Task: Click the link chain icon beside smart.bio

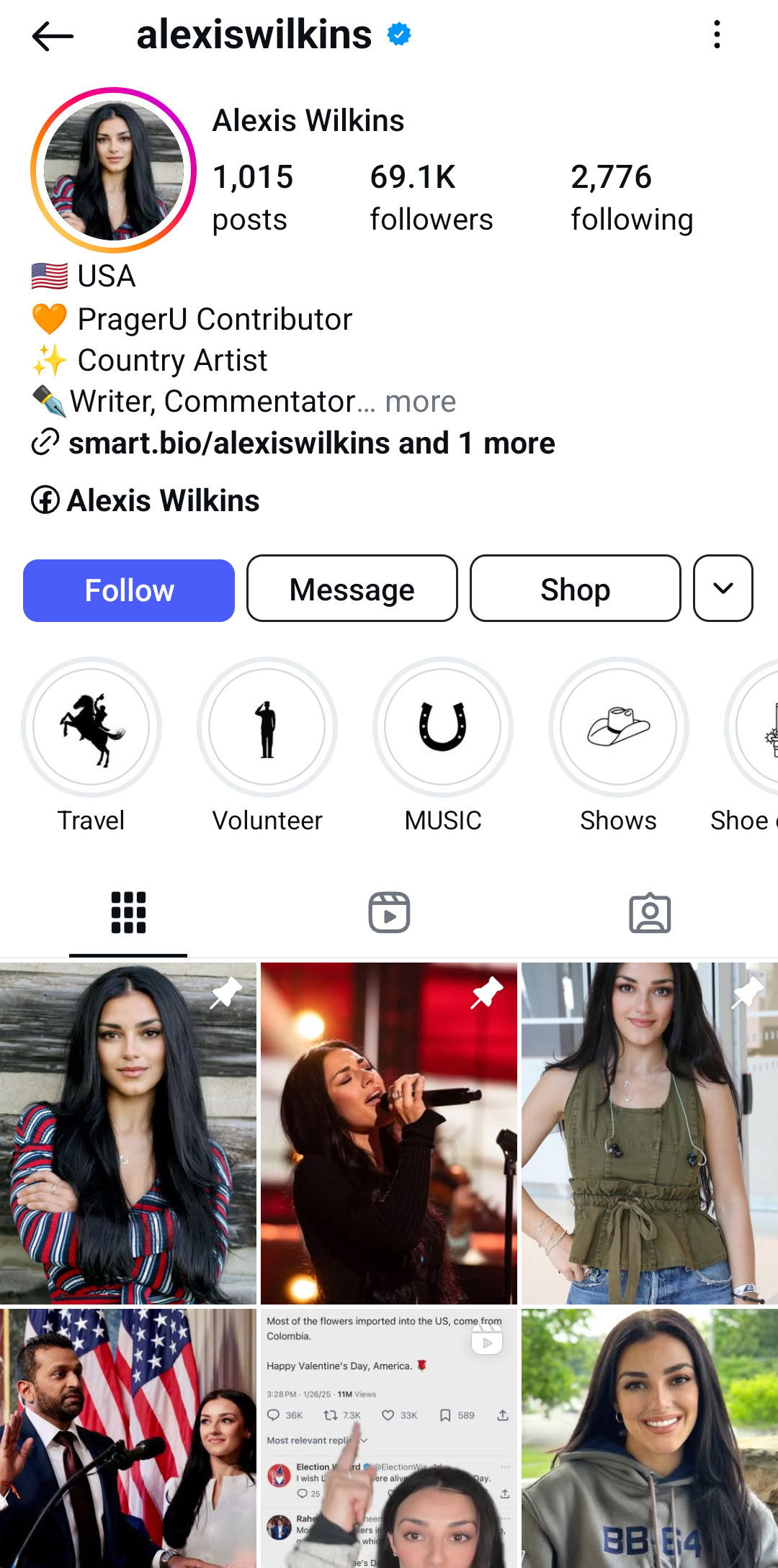Action: point(45,443)
